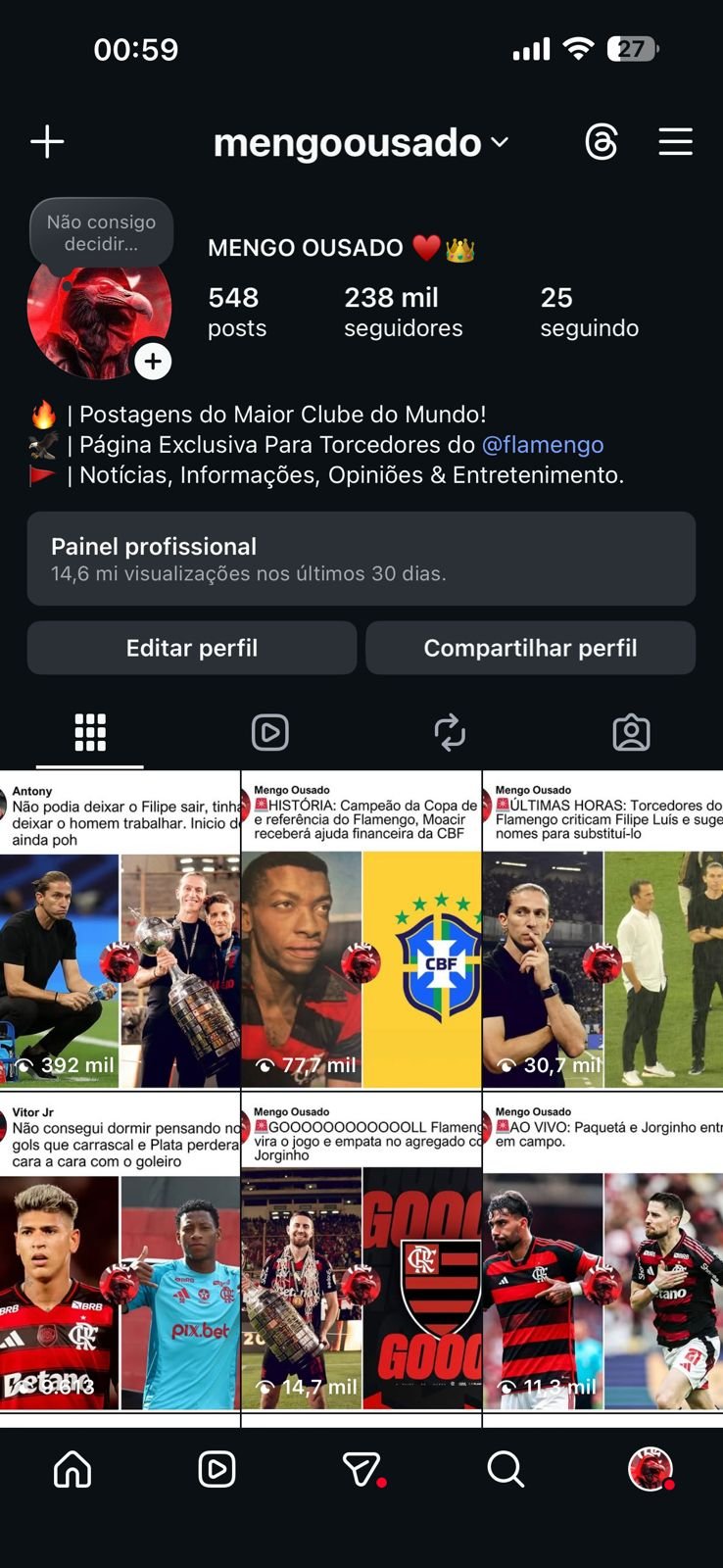Open the Antony post with 392 mil views
723x1568 pixels.
pos(120,931)
